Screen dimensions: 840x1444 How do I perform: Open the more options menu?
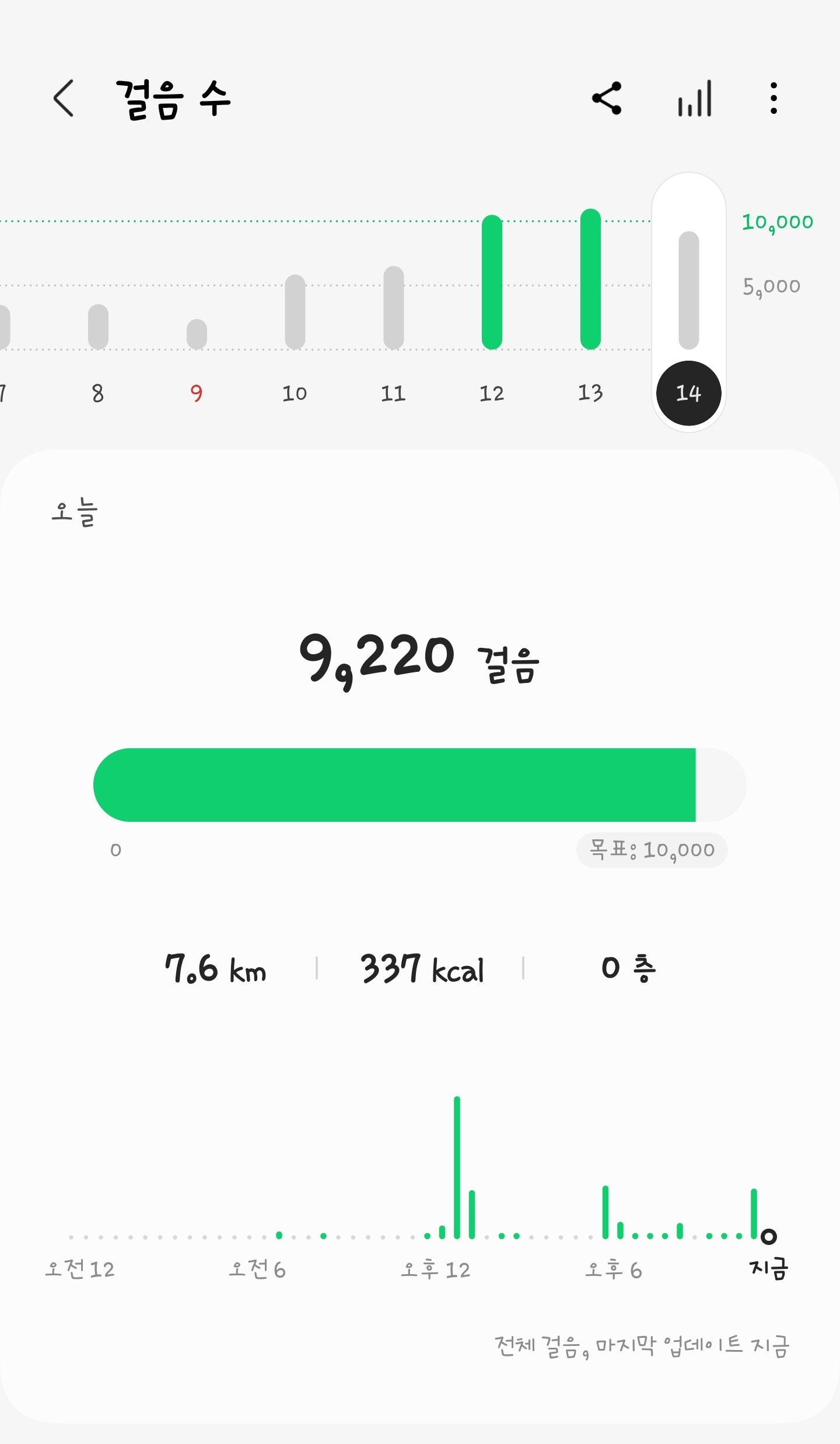click(773, 99)
